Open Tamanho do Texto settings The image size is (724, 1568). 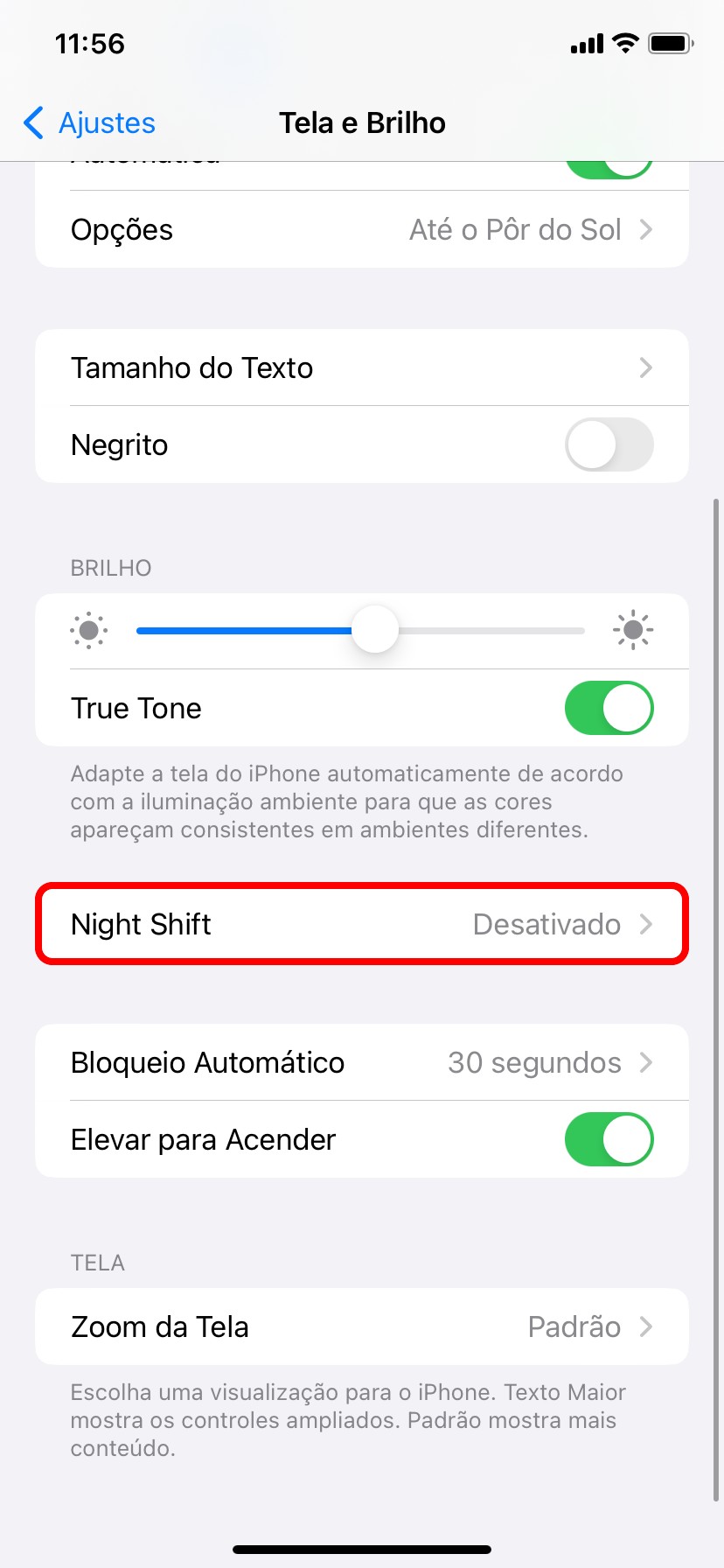pyautogui.click(x=362, y=367)
